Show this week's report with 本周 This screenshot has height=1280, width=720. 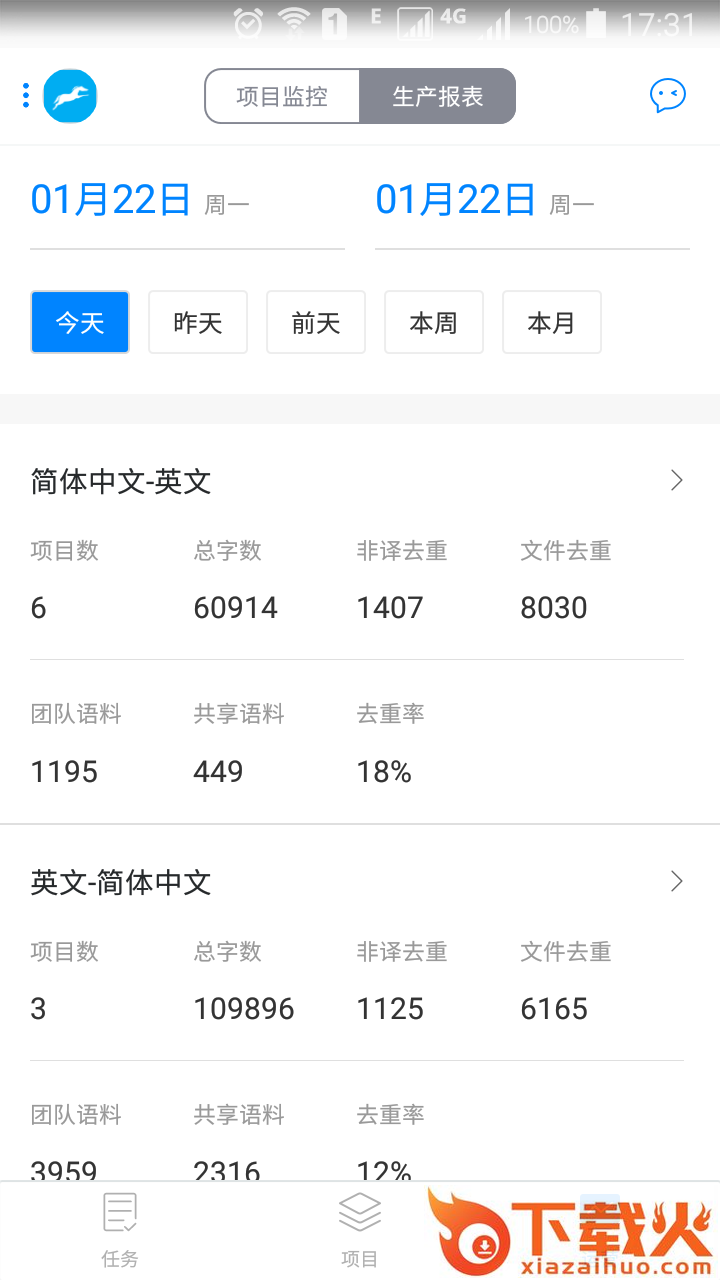tap(434, 322)
